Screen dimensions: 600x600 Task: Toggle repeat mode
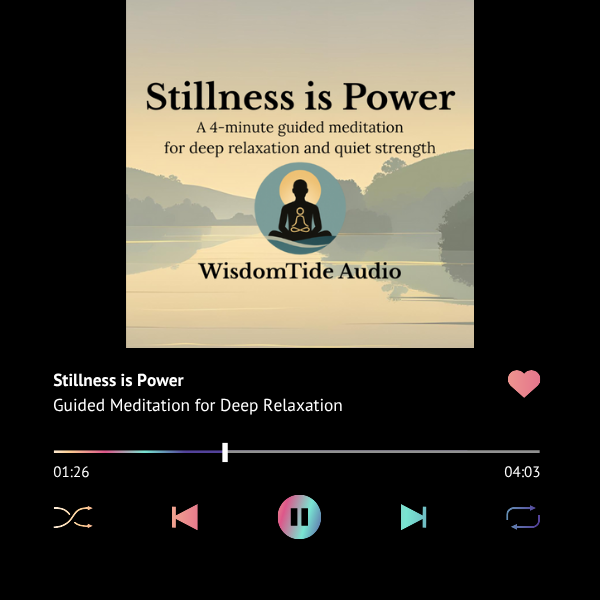[x=523, y=517]
